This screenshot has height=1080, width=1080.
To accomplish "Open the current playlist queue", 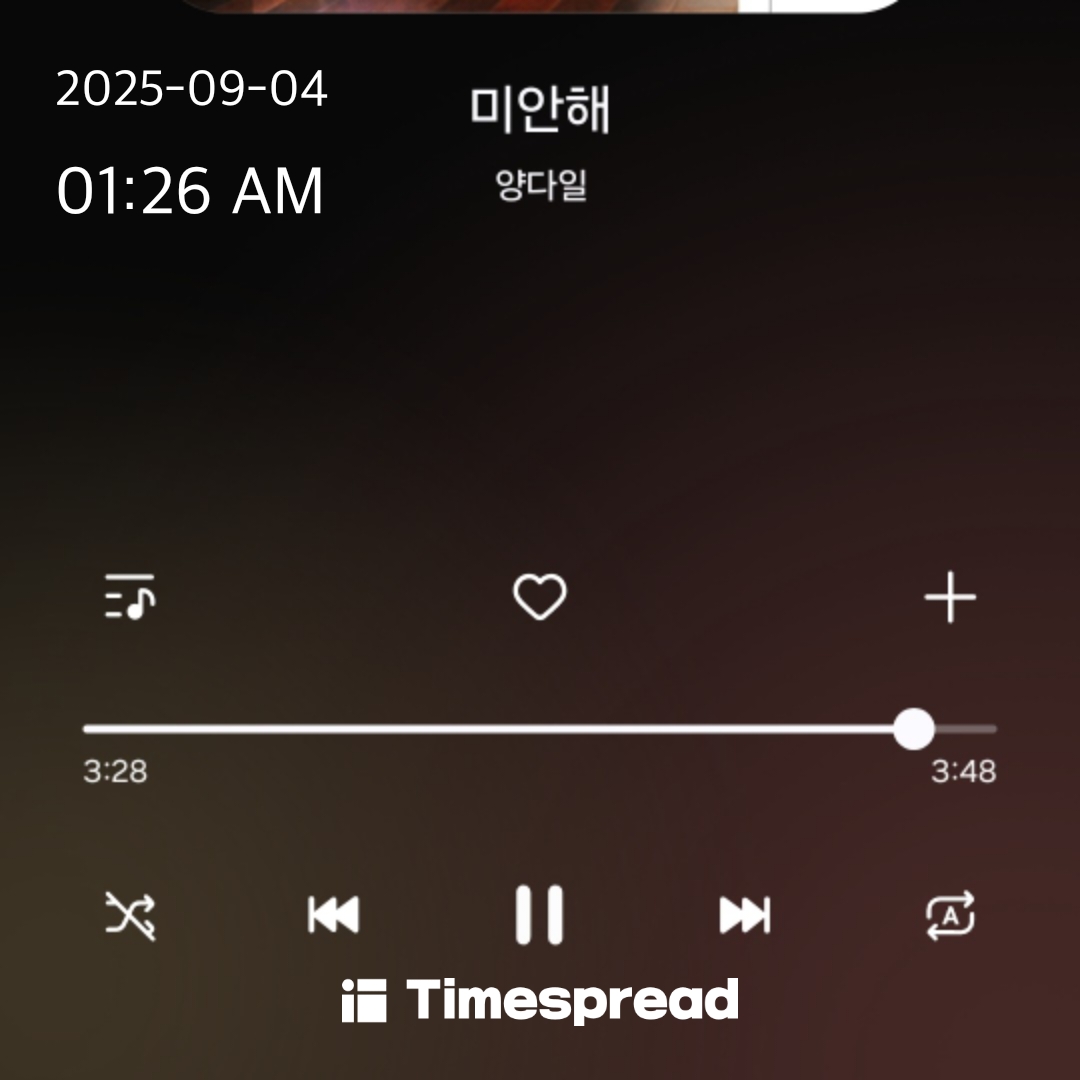I will 130,597.
